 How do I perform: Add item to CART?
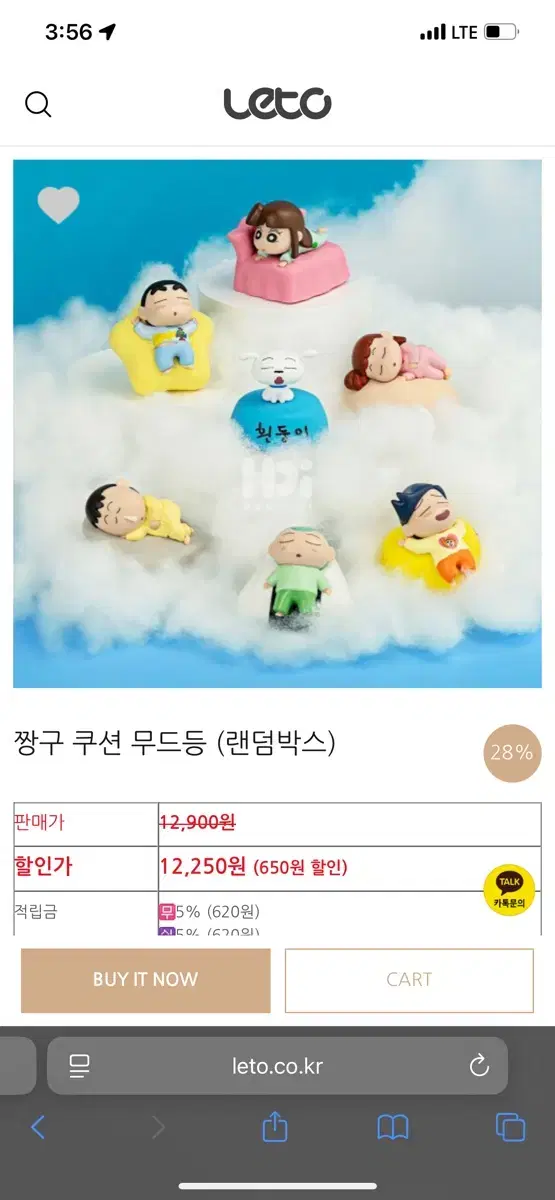click(409, 980)
